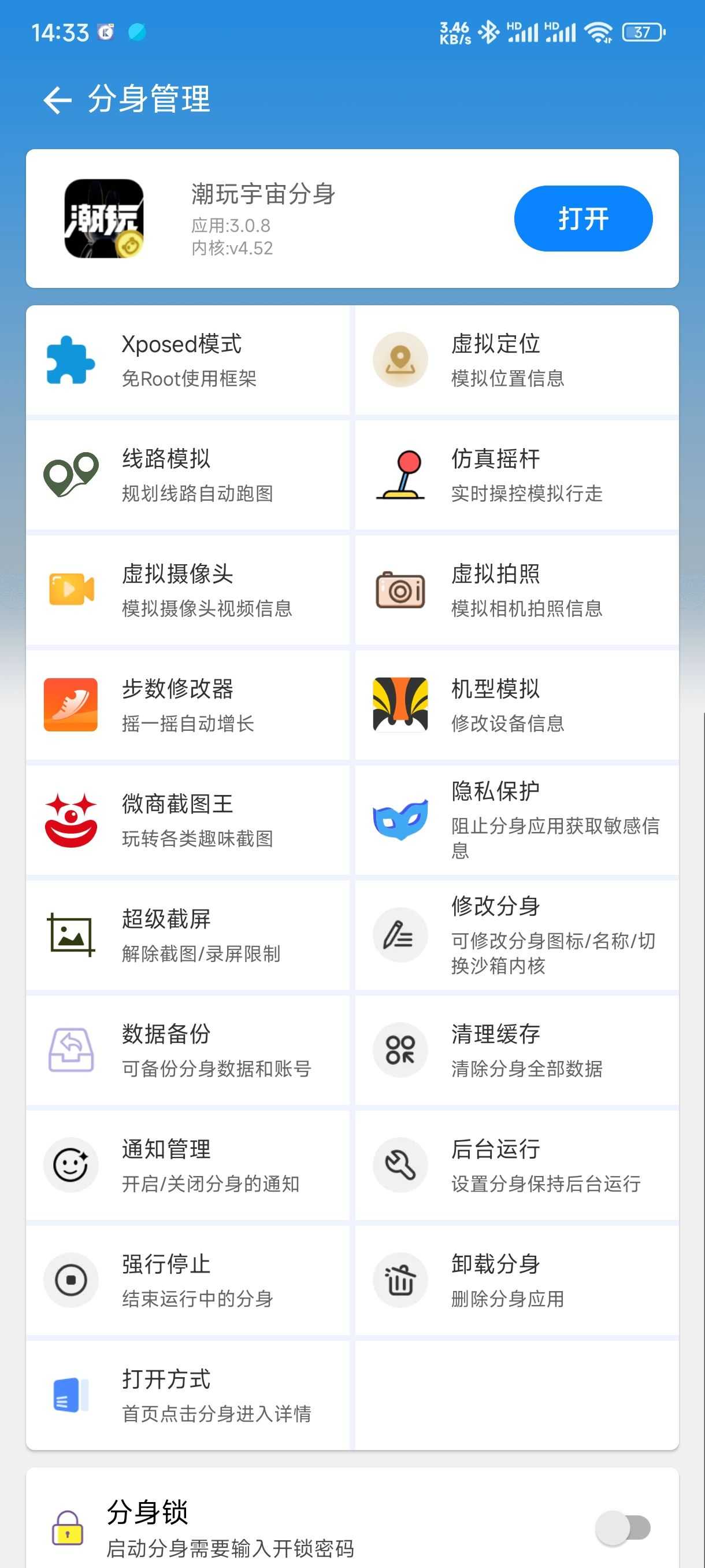Open 机型模拟 device info
705x1568 pixels.
coord(517,705)
